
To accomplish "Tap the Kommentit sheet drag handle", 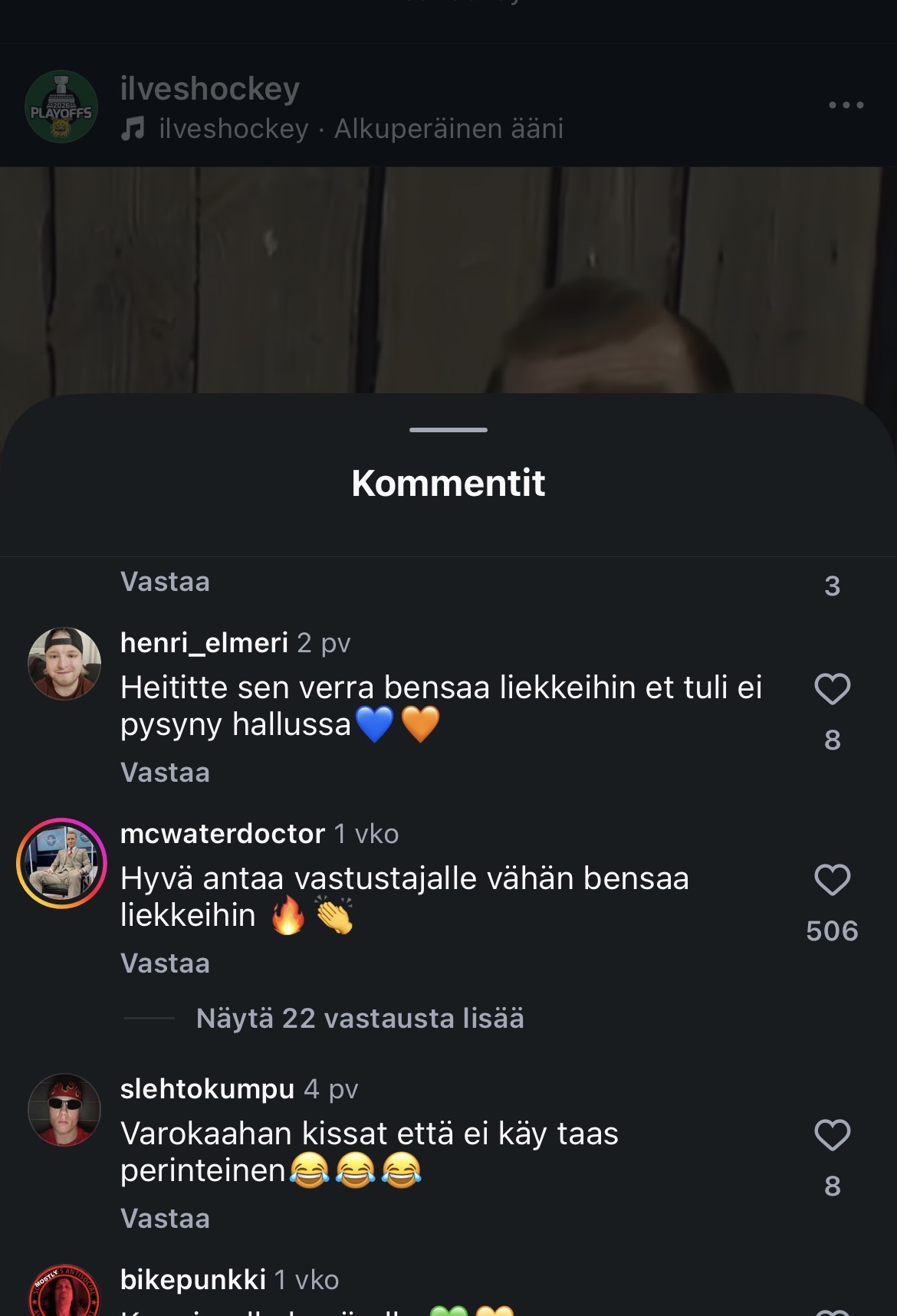I will coord(449,430).
